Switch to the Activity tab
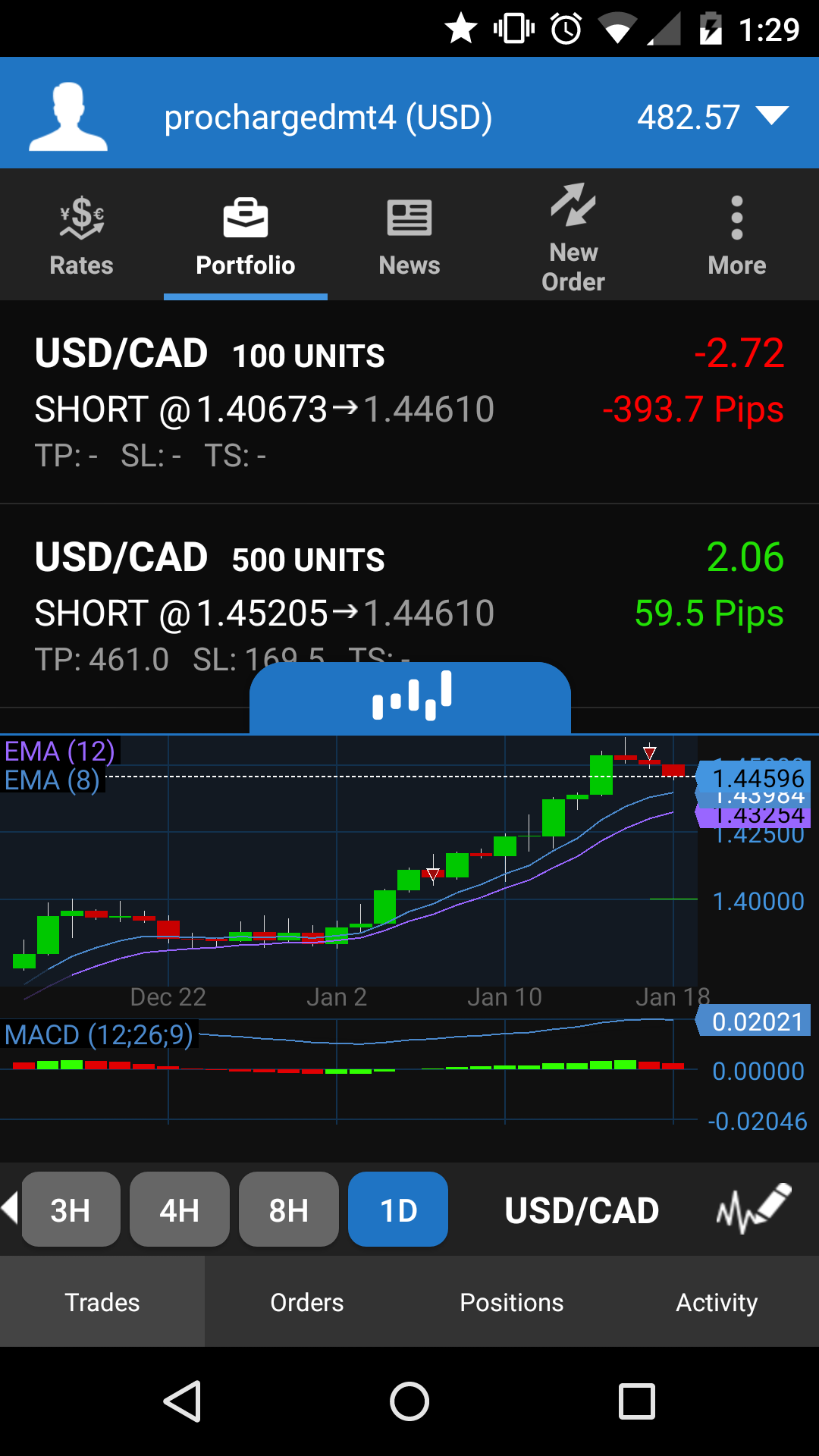 (717, 1302)
